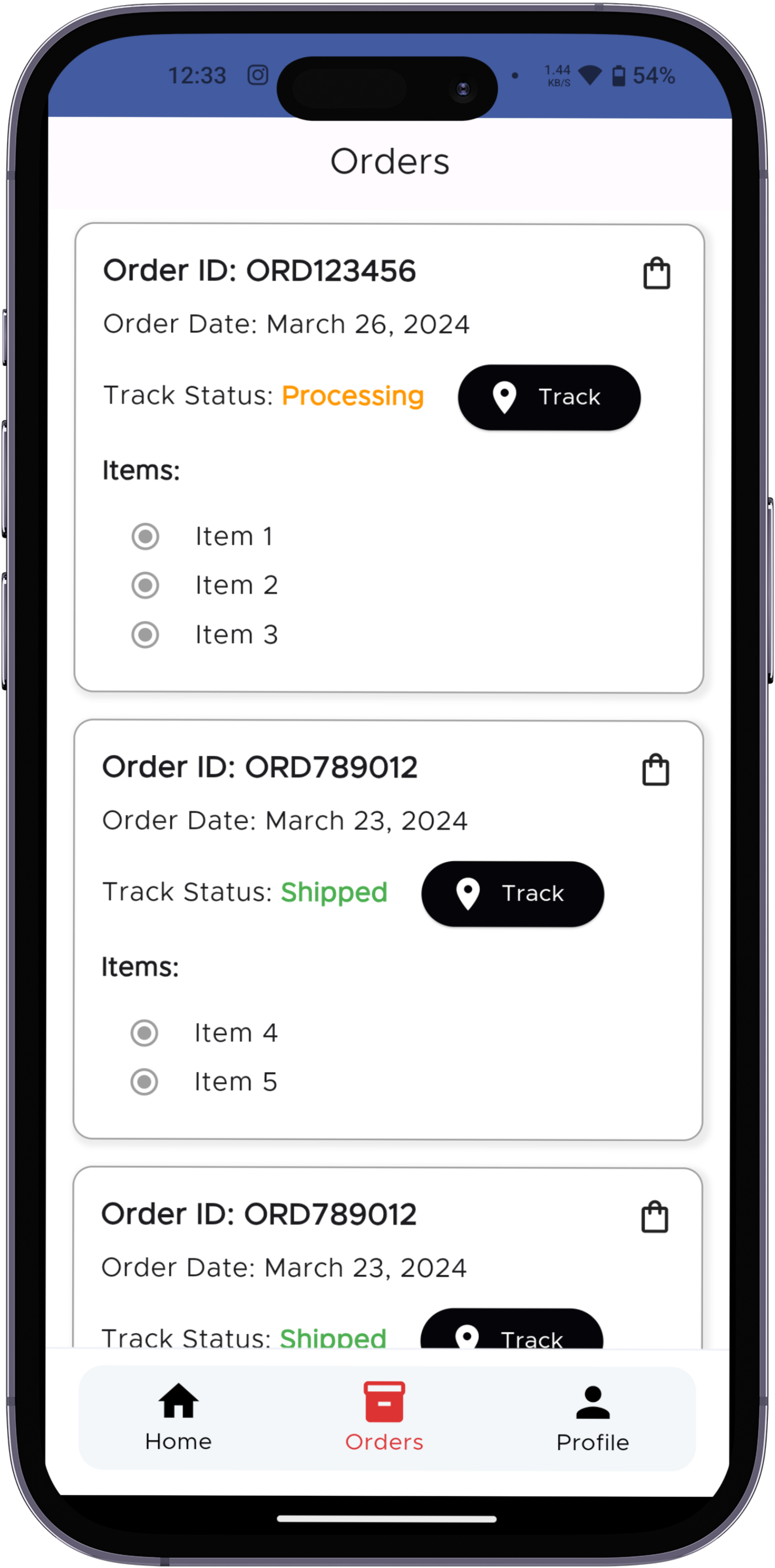Open the Orders tab
The height and width of the screenshot is (1568, 775).
click(x=384, y=1417)
